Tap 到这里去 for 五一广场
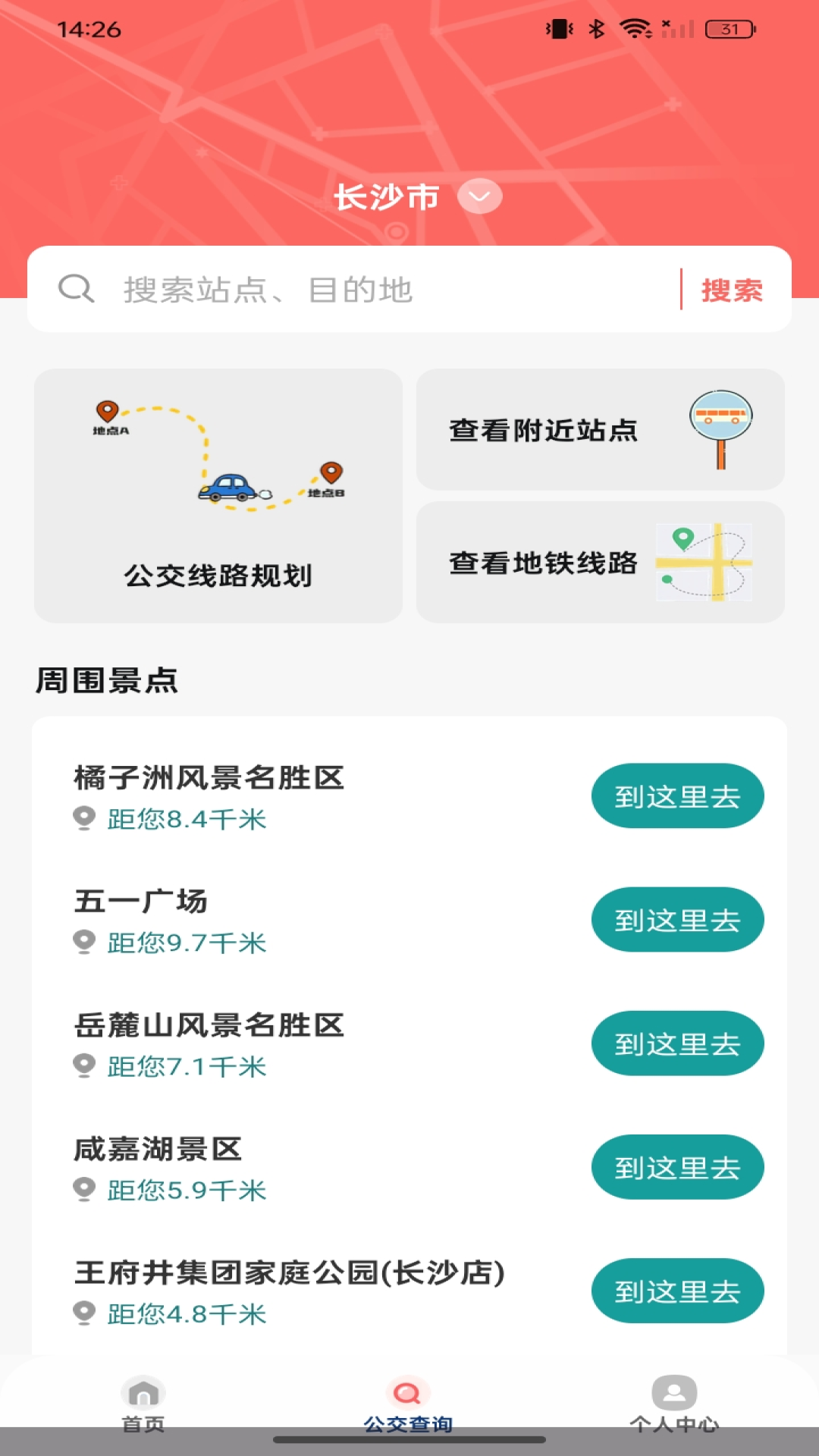The width and height of the screenshot is (819, 1456). (677, 920)
